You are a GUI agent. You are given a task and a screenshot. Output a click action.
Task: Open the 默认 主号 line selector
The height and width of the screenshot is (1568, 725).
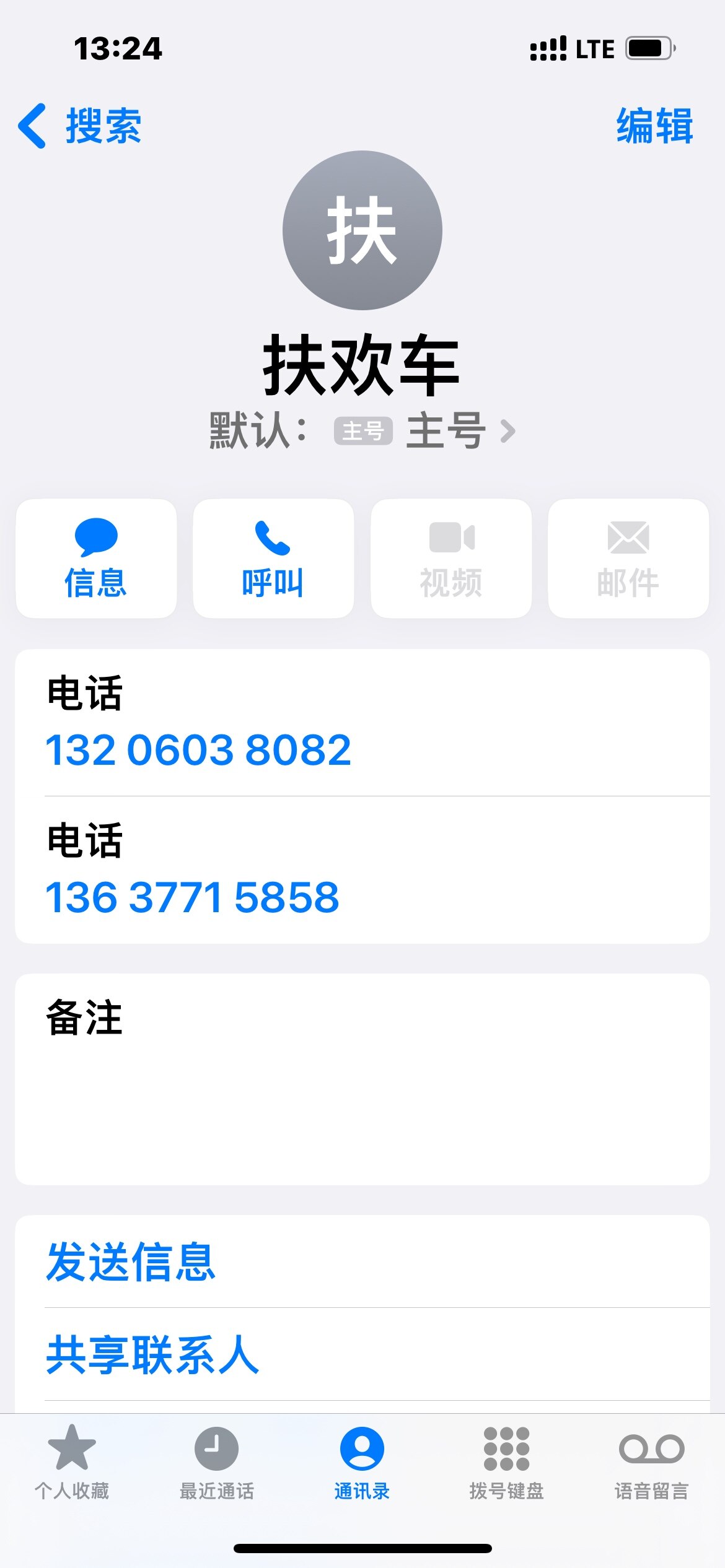coord(362,430)
